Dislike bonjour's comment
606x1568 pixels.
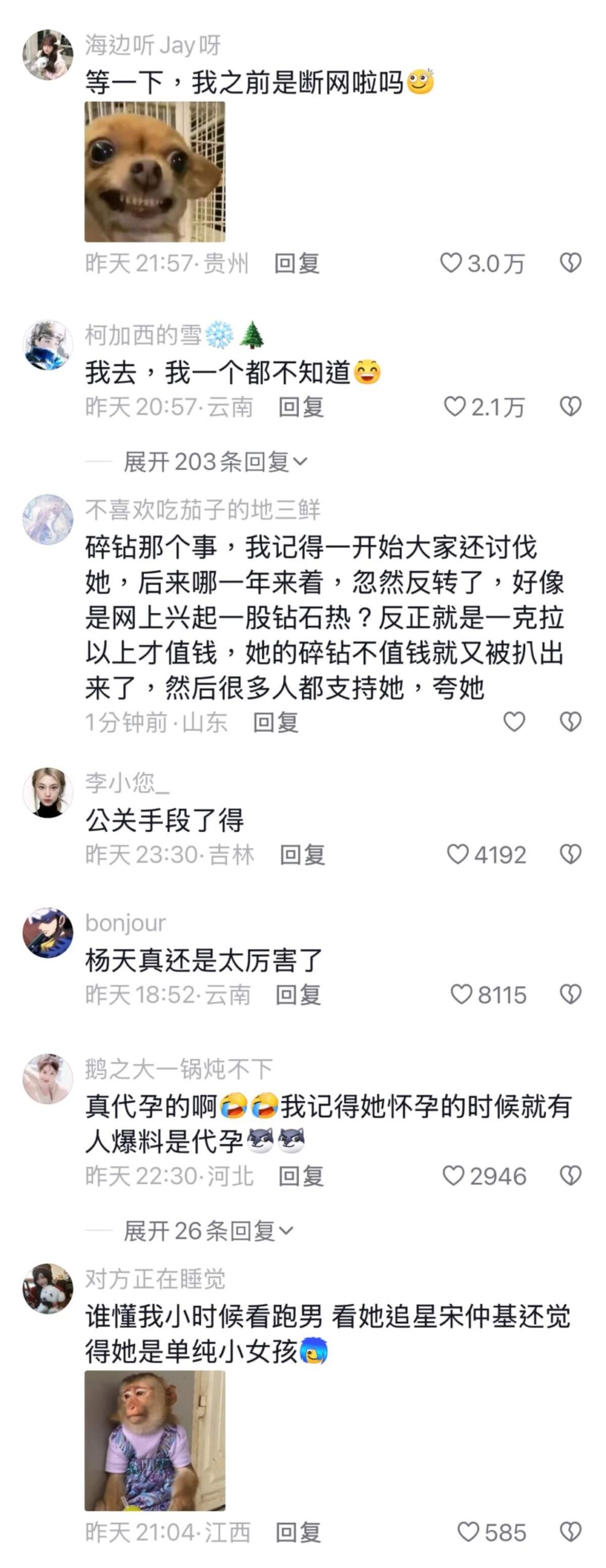570,995
